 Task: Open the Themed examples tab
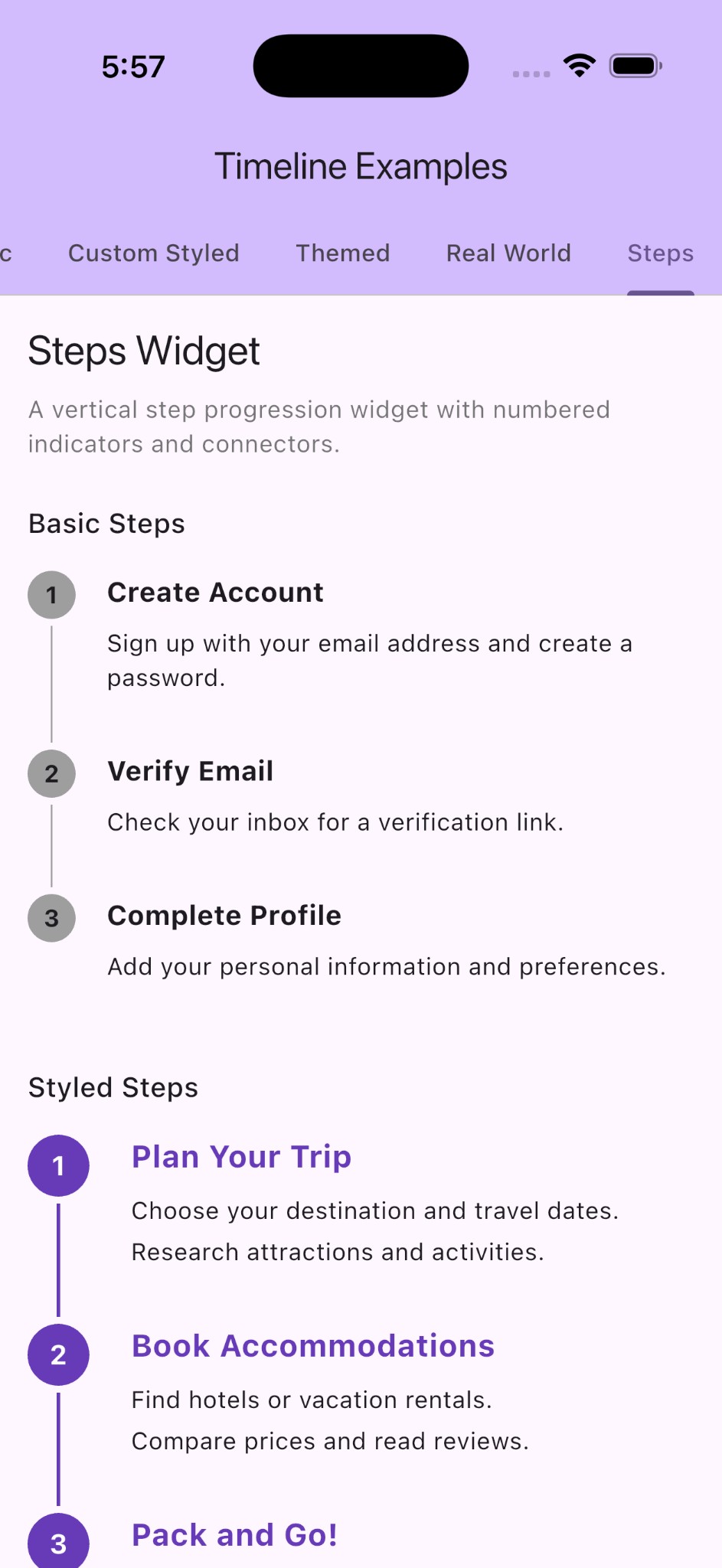tap(342, 253)
